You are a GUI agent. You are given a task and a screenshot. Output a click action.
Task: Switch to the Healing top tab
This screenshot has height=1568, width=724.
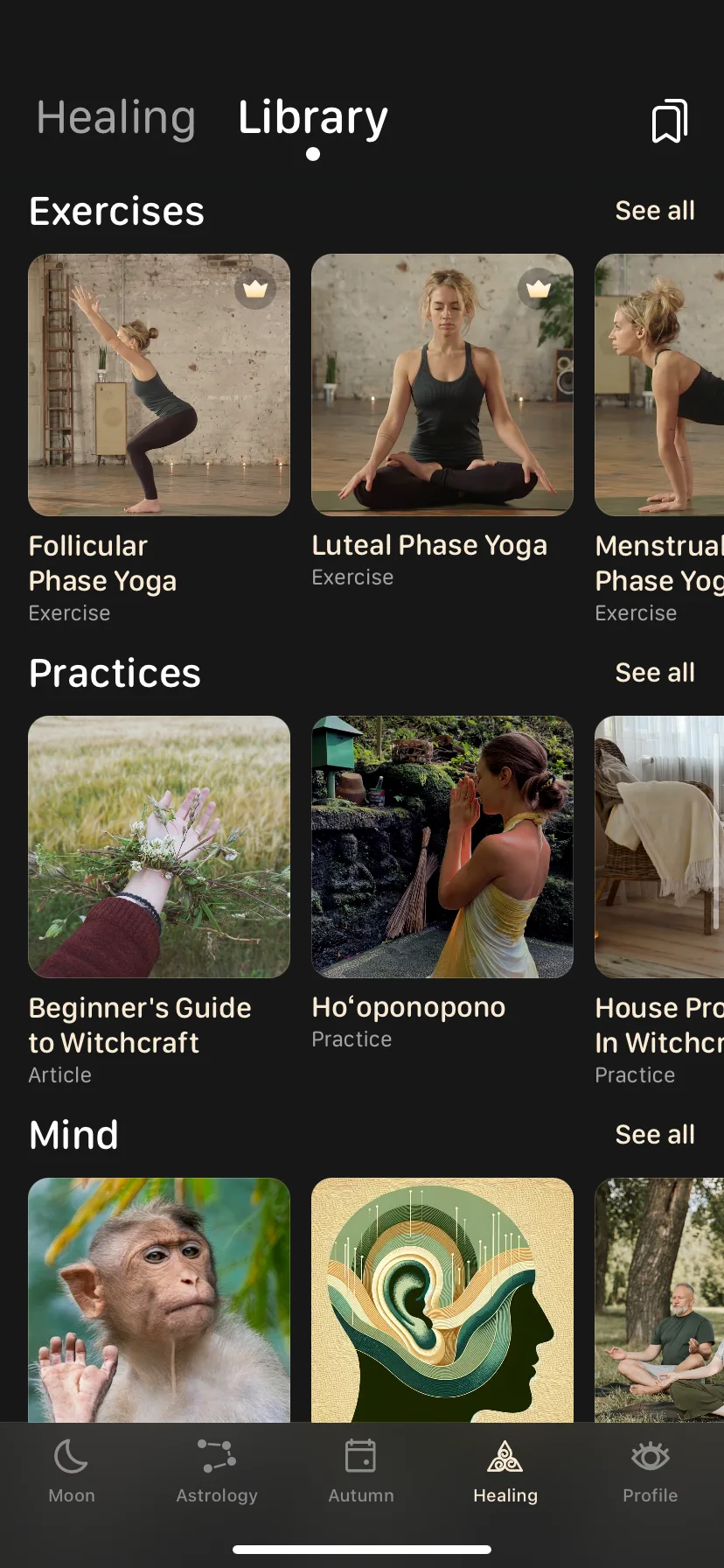[x=116, y=118]
